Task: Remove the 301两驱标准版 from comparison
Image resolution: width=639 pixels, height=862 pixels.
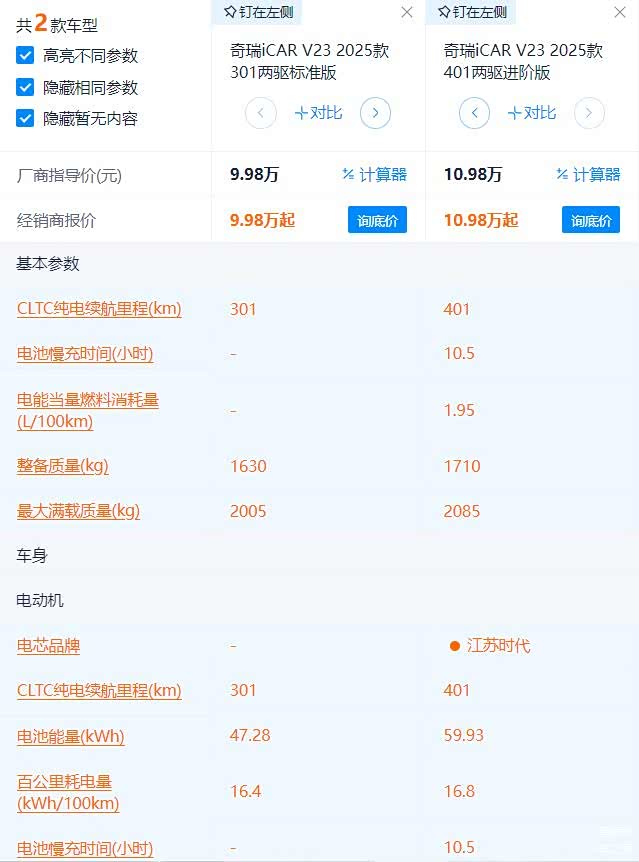Action: [x=406, y=13]
